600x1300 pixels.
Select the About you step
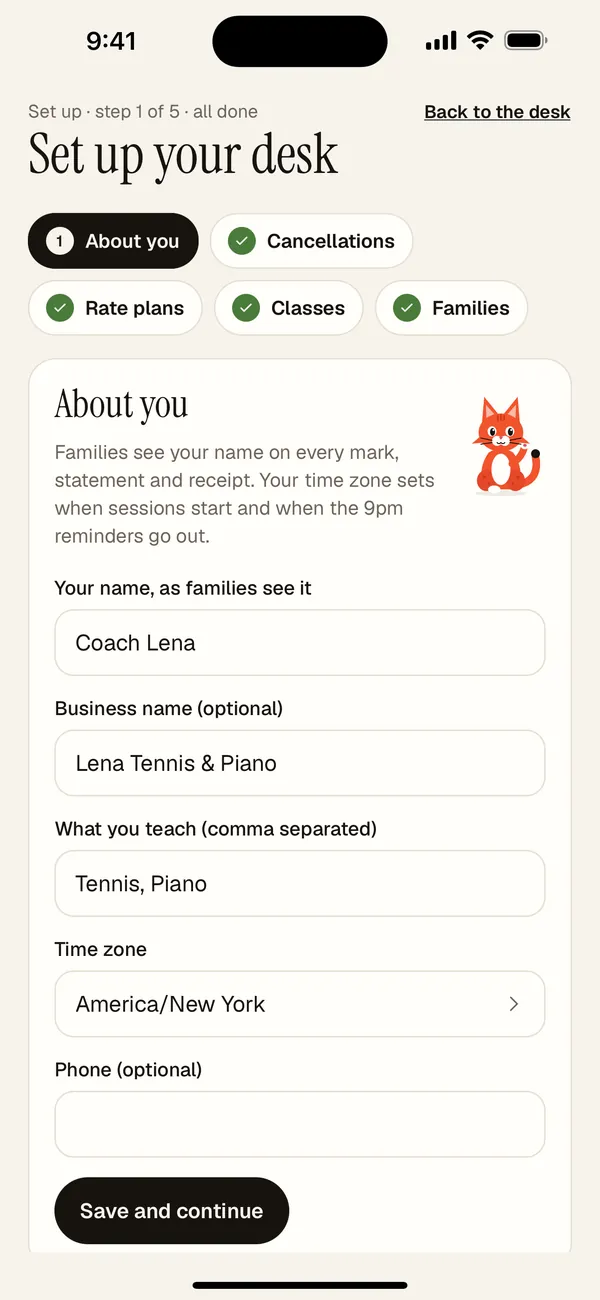113,241
